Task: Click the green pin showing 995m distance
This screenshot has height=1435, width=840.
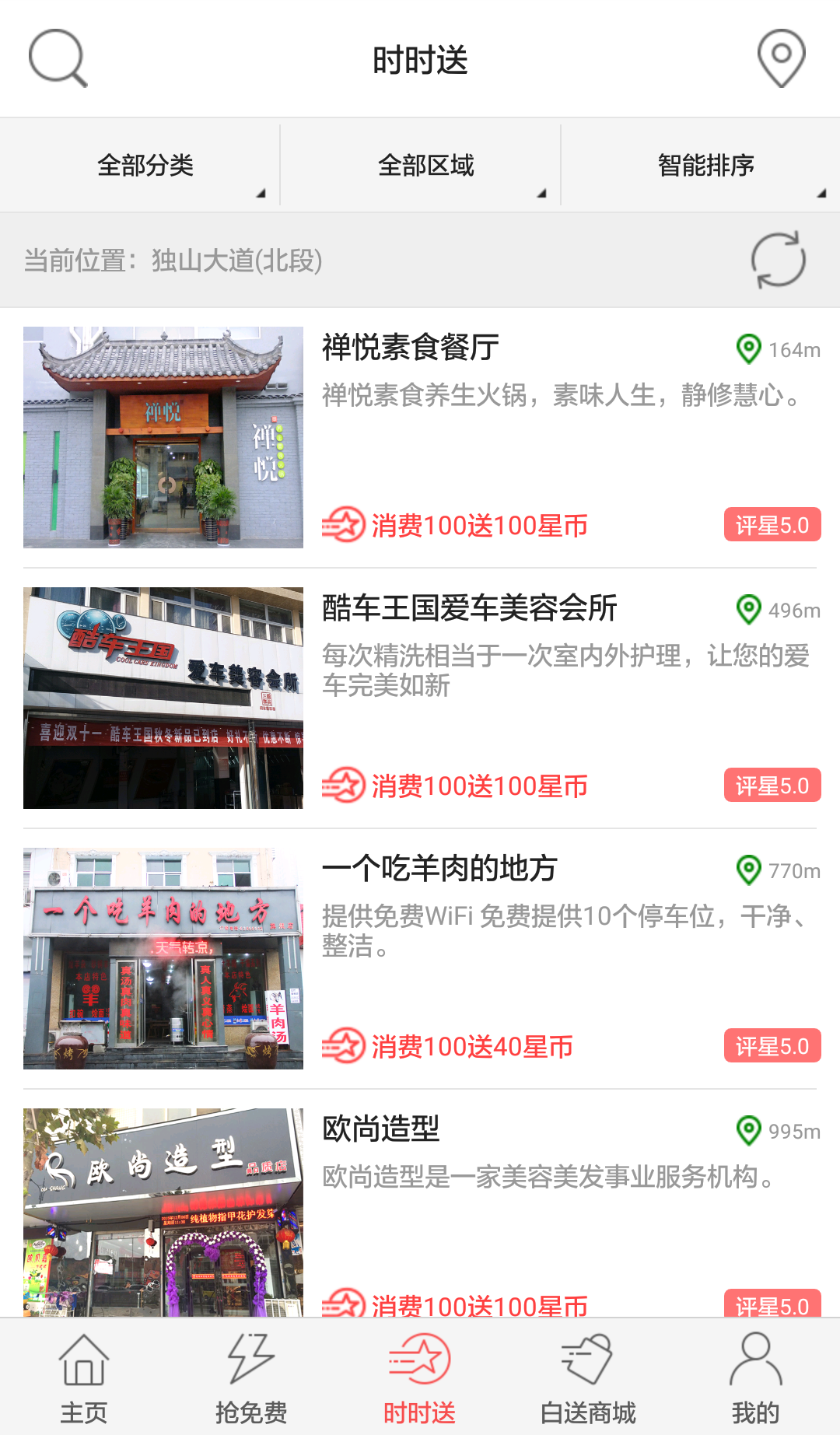Action: point(748,1132)
